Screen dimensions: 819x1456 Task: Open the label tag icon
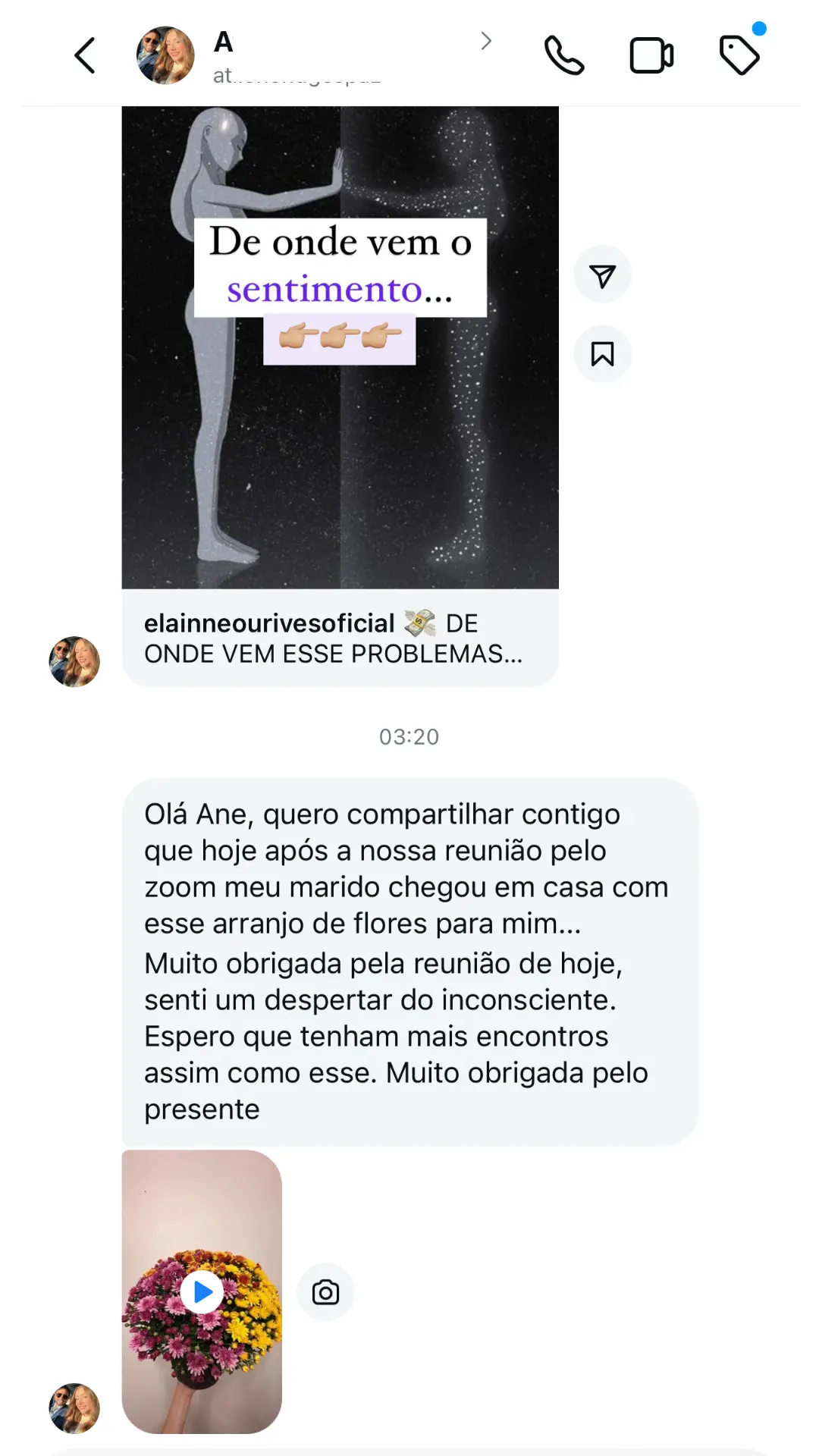[739, 55]
